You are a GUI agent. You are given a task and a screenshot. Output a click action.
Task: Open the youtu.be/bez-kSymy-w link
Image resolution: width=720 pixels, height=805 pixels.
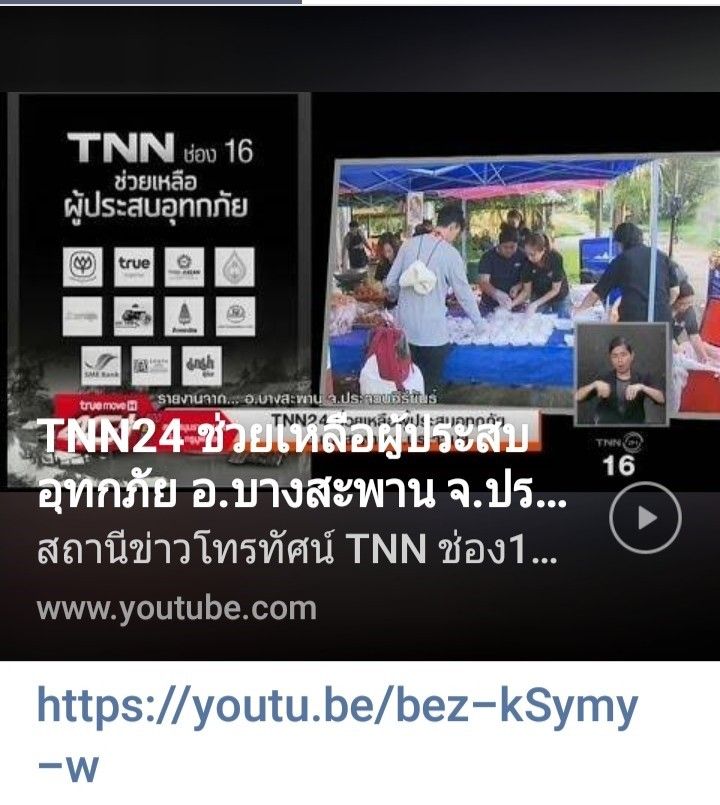pyautogui.click(x=336, y=708)
